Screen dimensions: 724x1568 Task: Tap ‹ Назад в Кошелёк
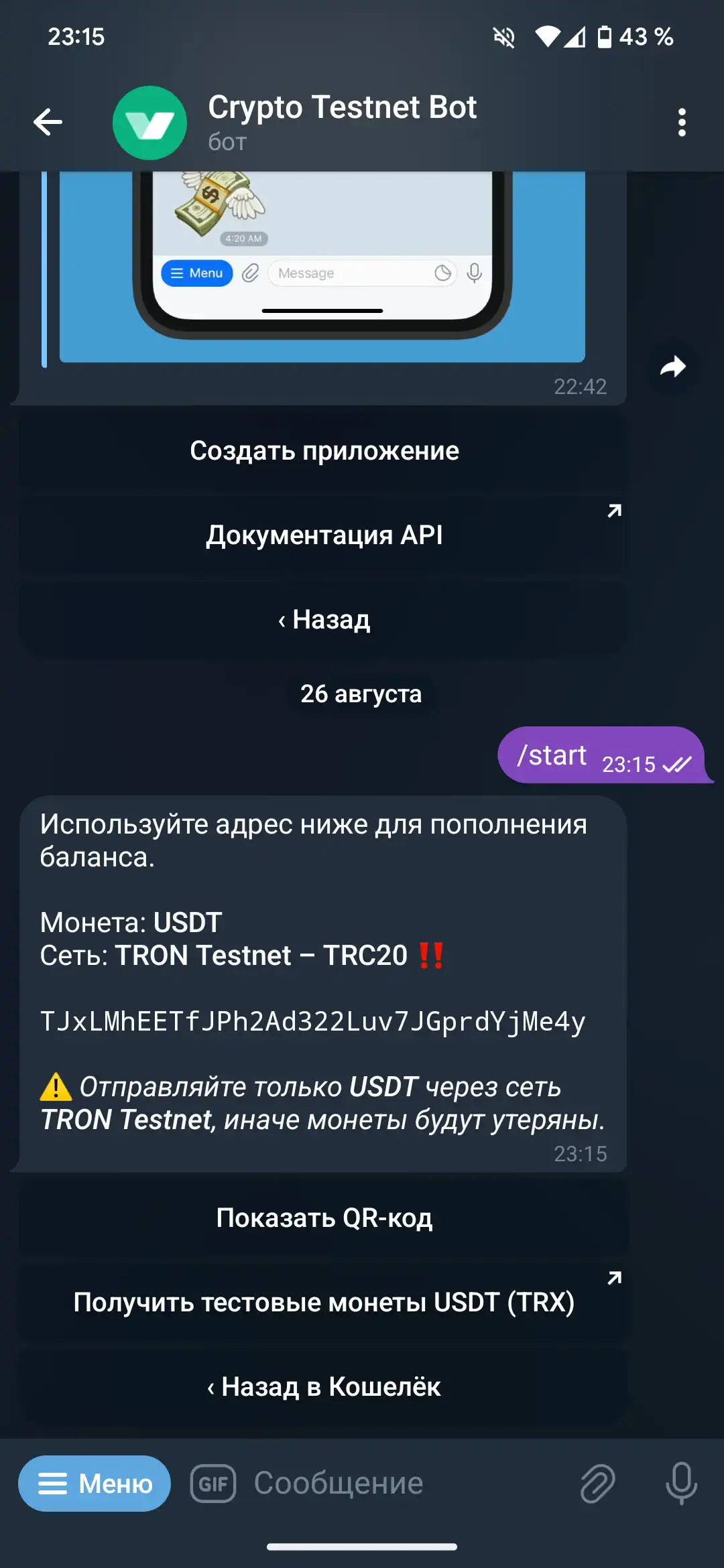tap(324, 1387)
